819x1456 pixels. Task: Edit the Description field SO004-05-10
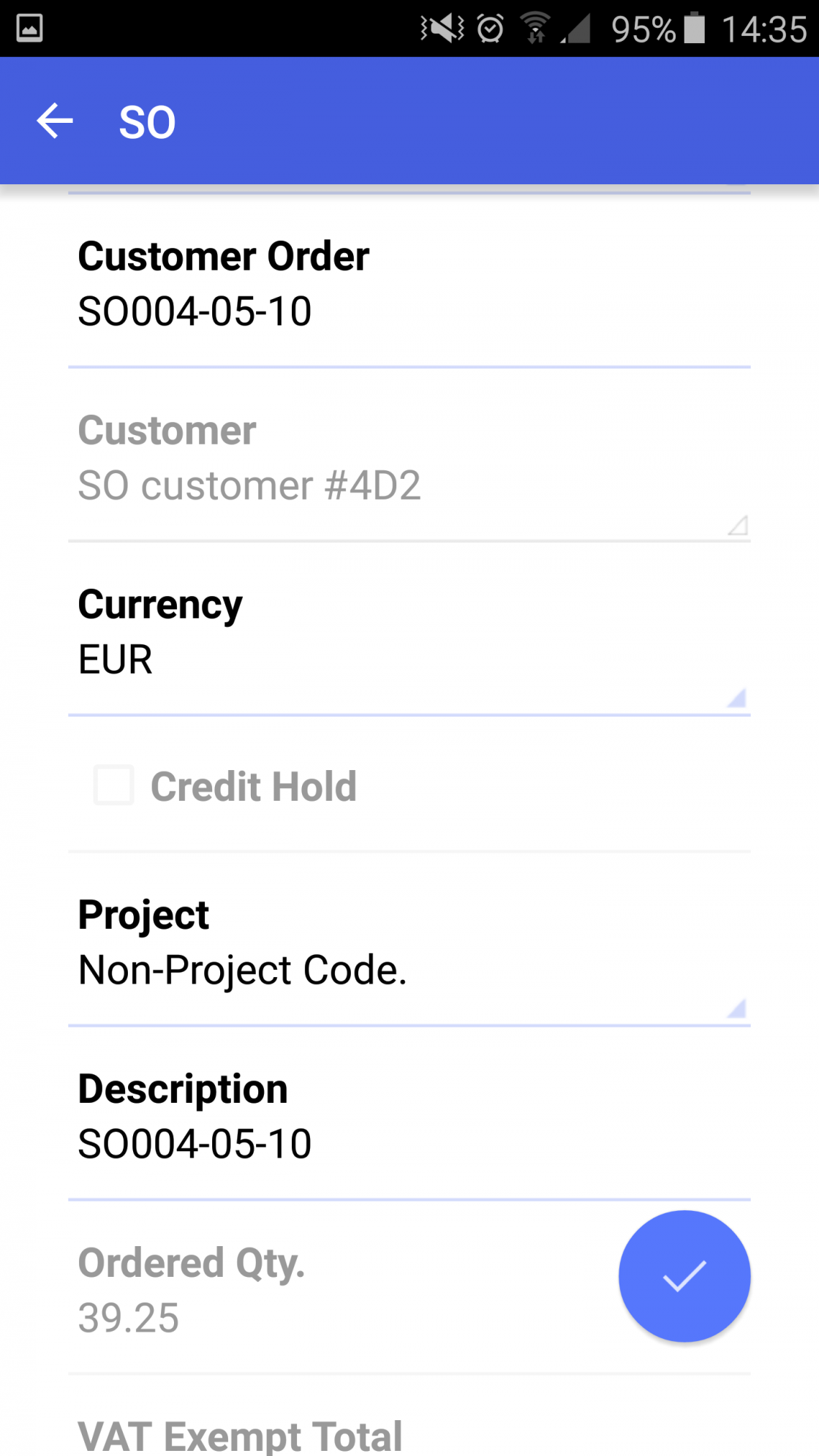195,1144
